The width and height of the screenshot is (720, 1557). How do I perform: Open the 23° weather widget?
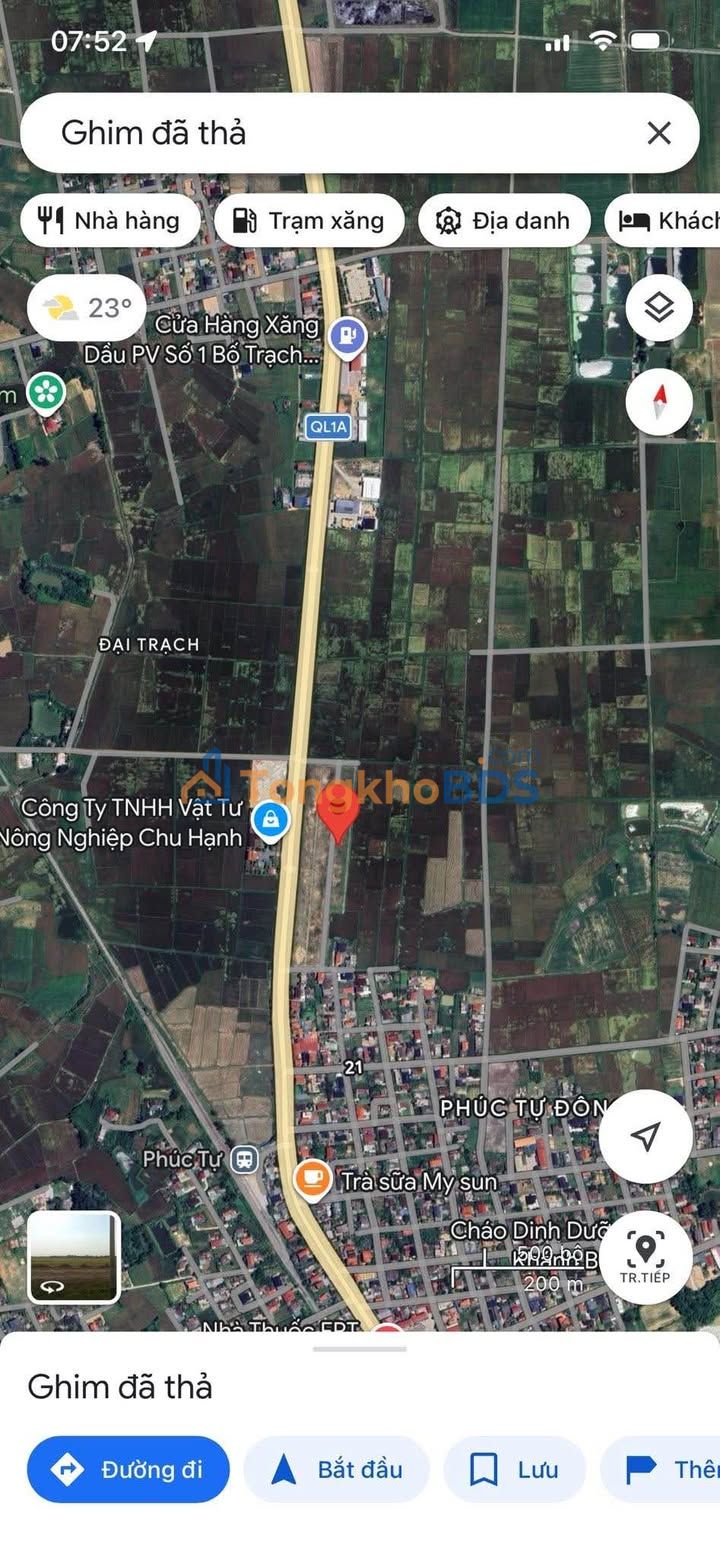(87, 308)
